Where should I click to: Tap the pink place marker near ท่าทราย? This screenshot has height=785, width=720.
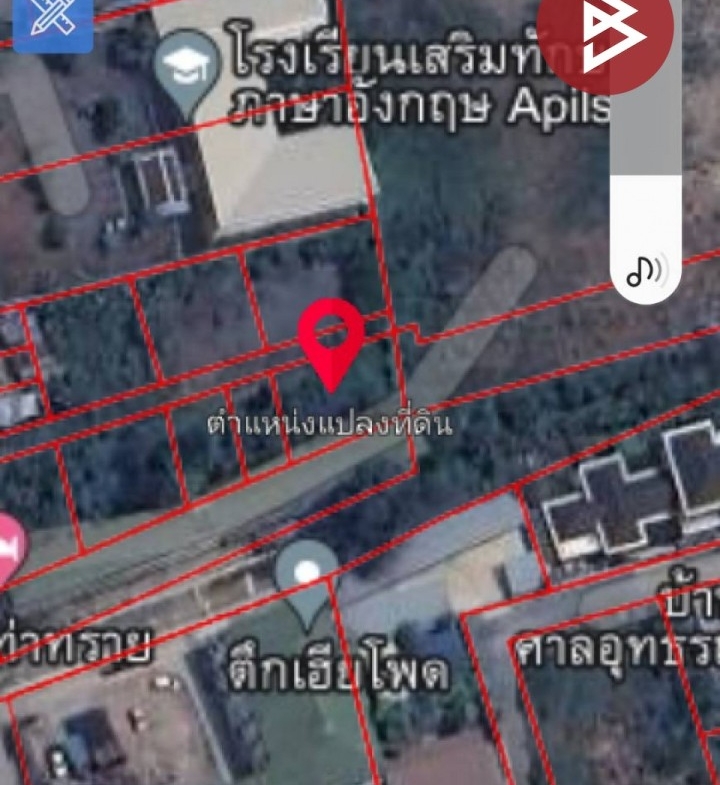click(x=8, y=550)
